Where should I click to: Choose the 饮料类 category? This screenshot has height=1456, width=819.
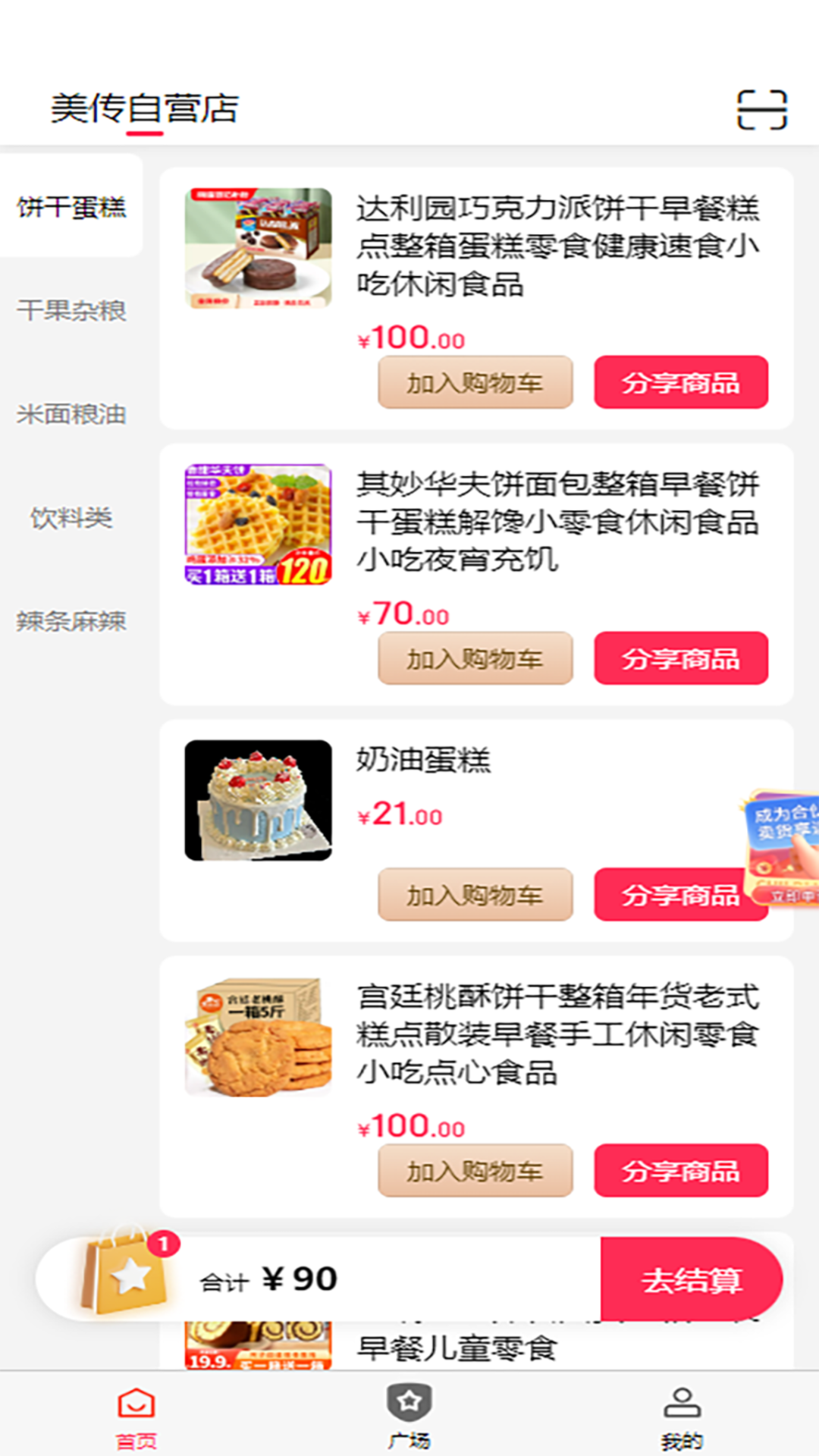[x=71, y=518]
